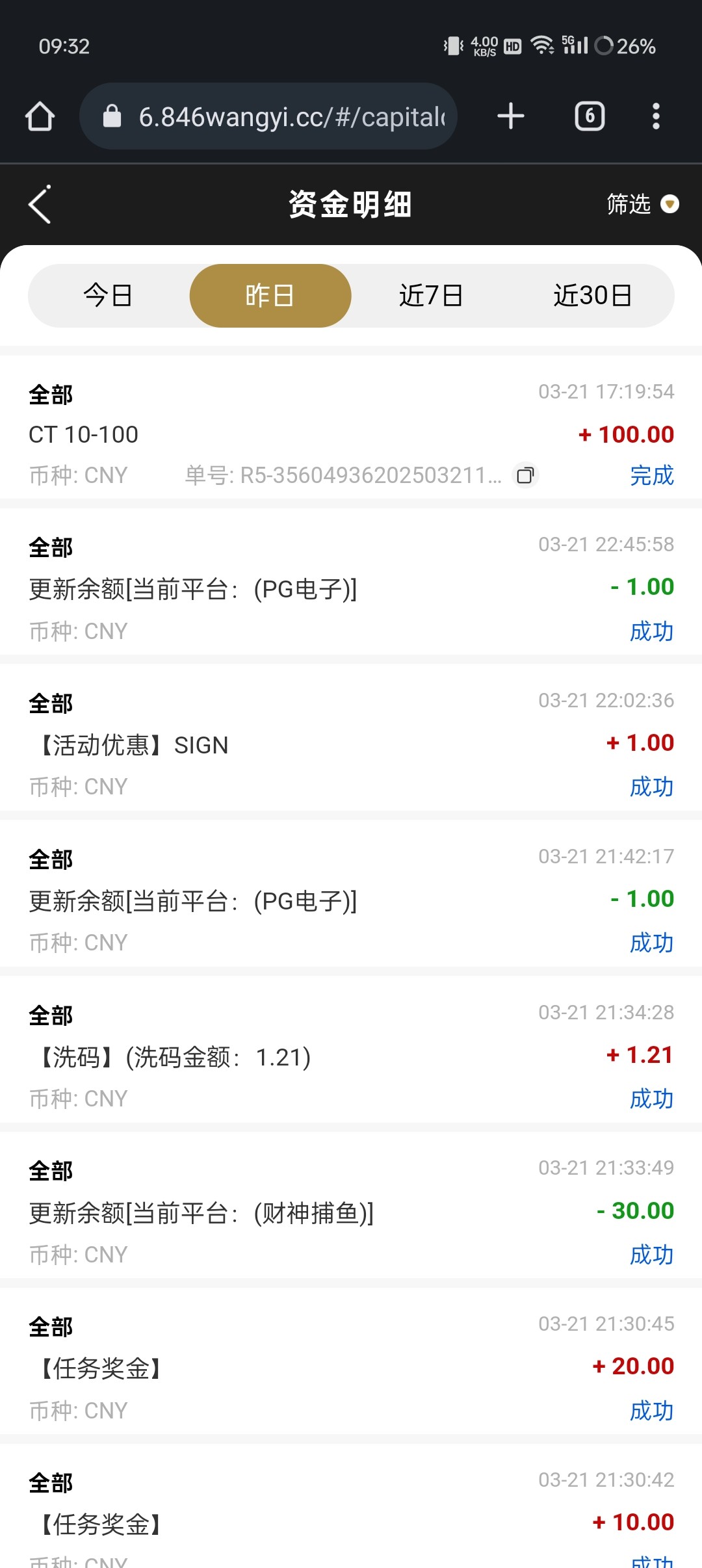Viewport: 702px width, 1568px height.
Task: Open the 筛选 filter dropdown
Action: [642, 205]
